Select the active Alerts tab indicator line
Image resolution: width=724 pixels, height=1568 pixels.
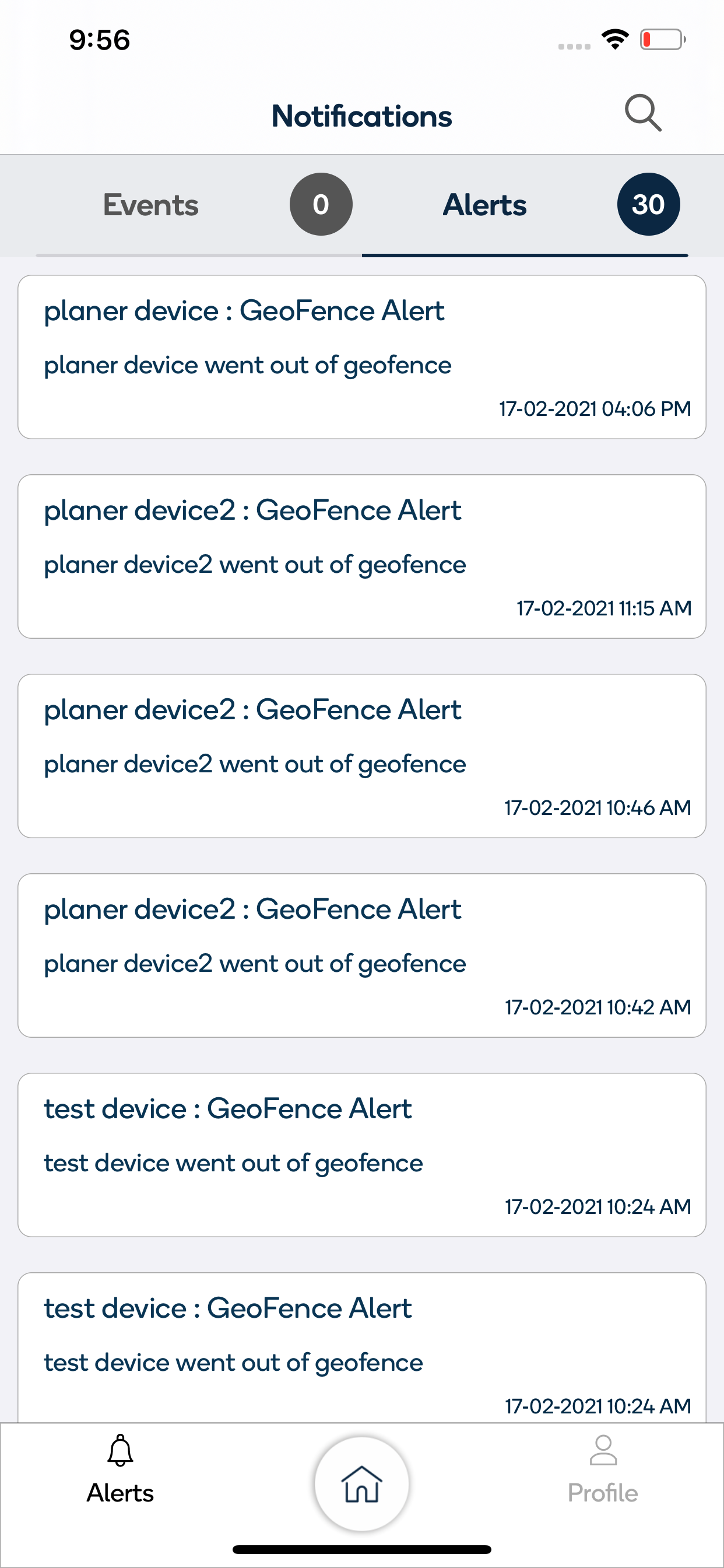point(525,256)
